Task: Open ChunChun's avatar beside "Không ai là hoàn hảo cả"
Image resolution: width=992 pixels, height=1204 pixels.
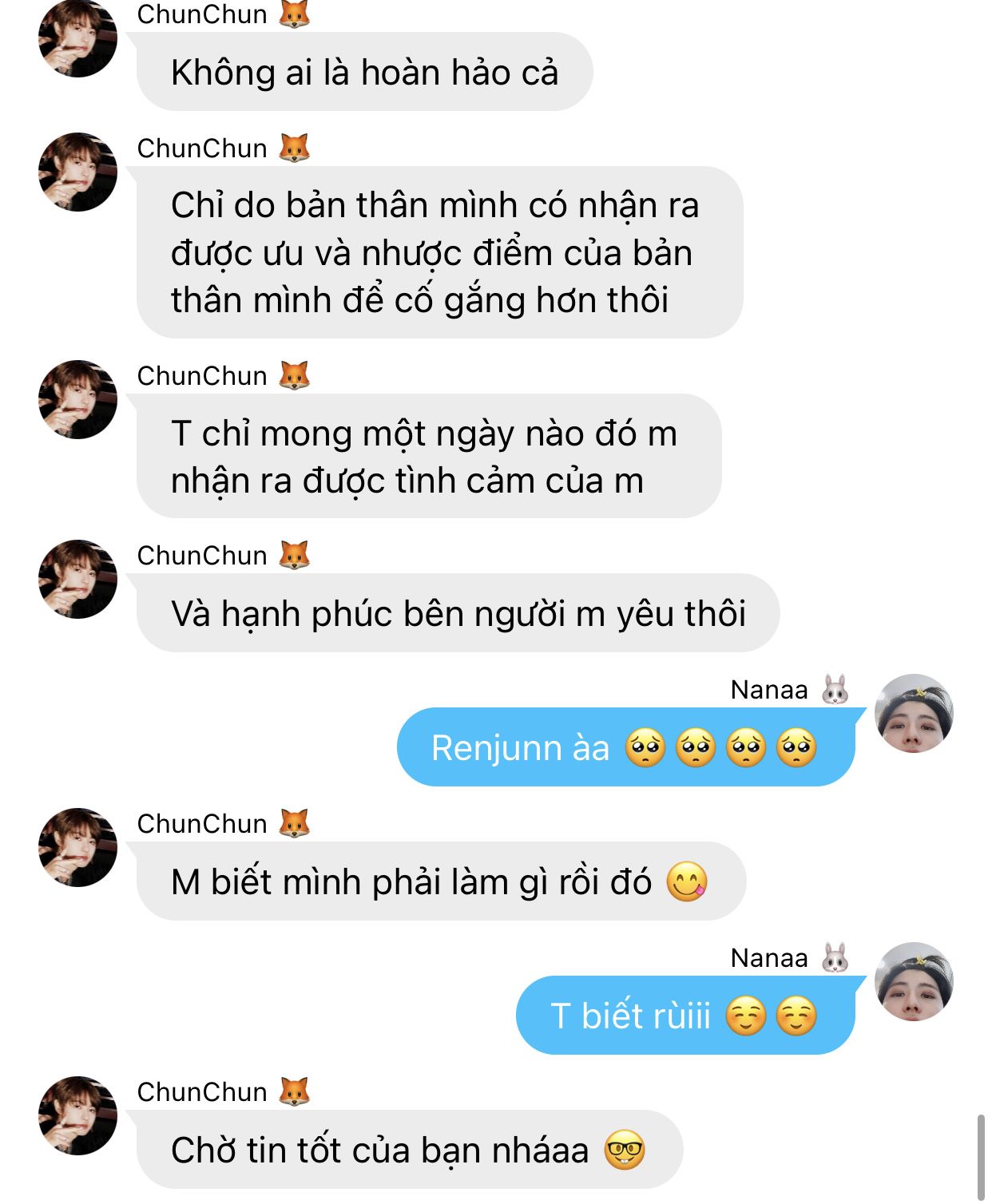Action: pyautogui.click(x=77, y=38)
